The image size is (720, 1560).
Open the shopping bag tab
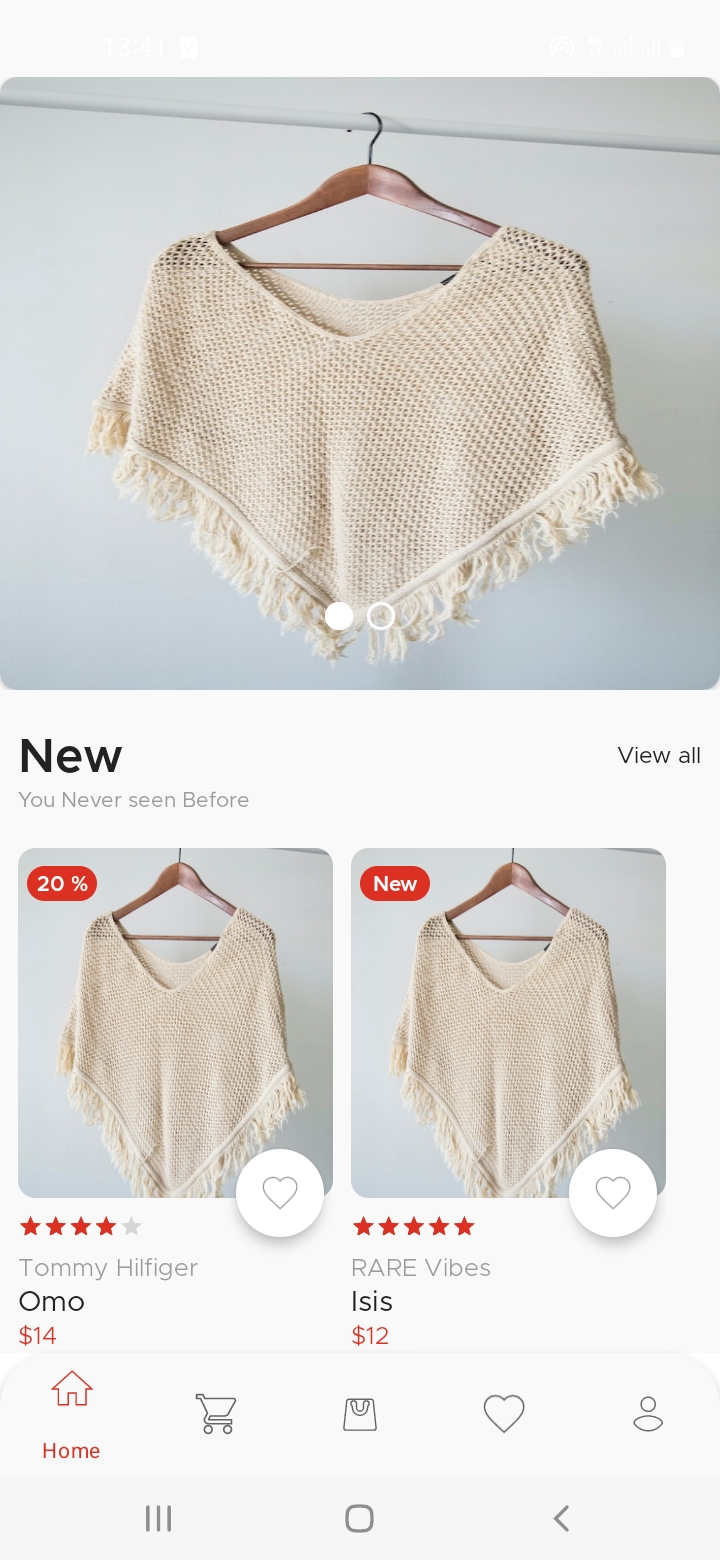click(x=360, y=1413)
